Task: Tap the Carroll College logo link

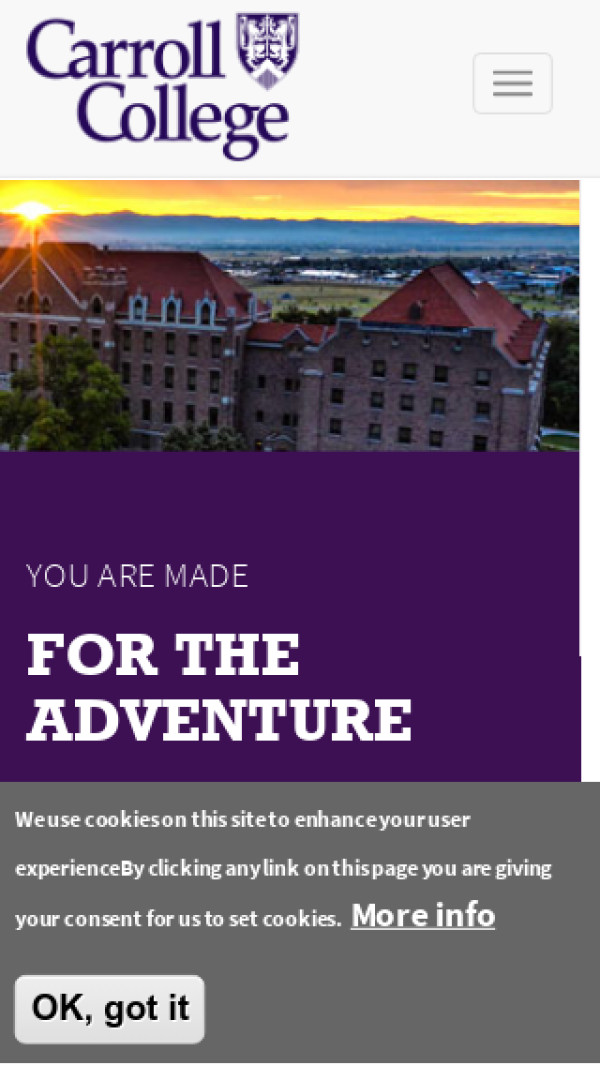Action: coord(162,86)
